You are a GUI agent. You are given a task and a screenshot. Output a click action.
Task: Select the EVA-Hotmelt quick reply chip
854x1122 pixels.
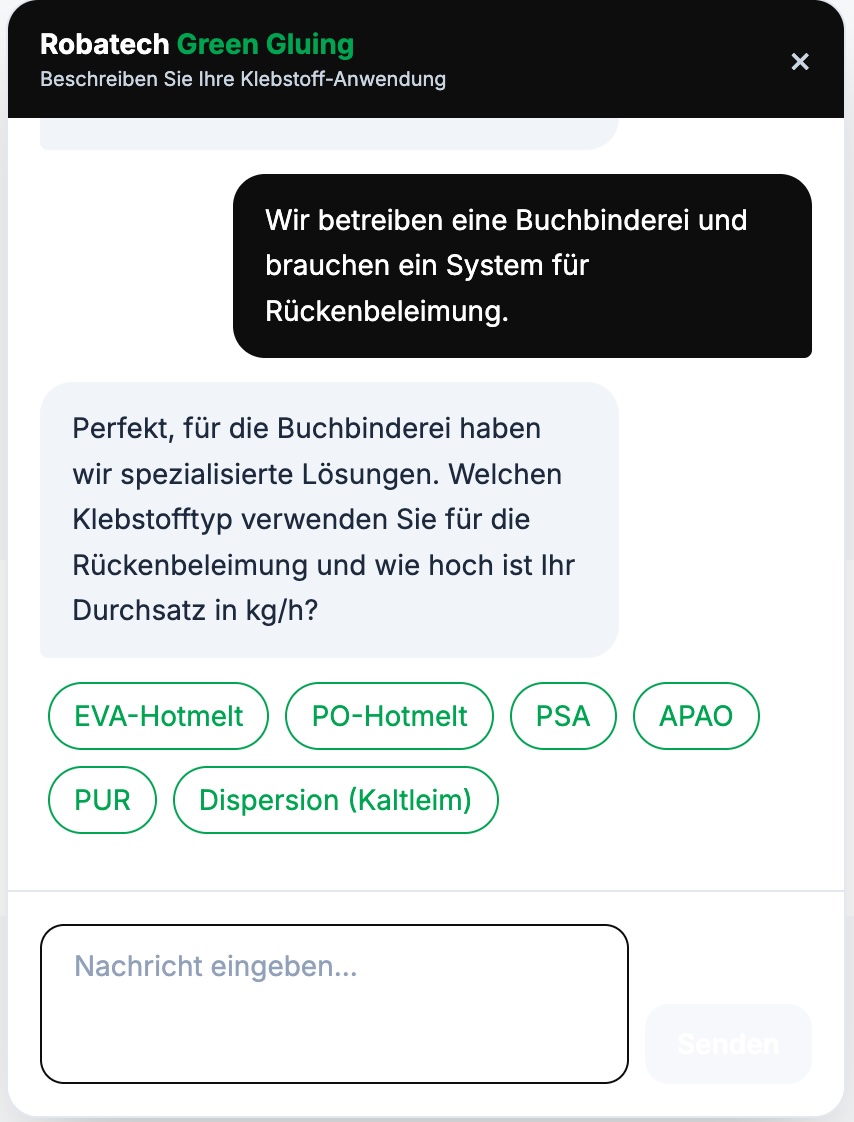(x=157, y=716)
